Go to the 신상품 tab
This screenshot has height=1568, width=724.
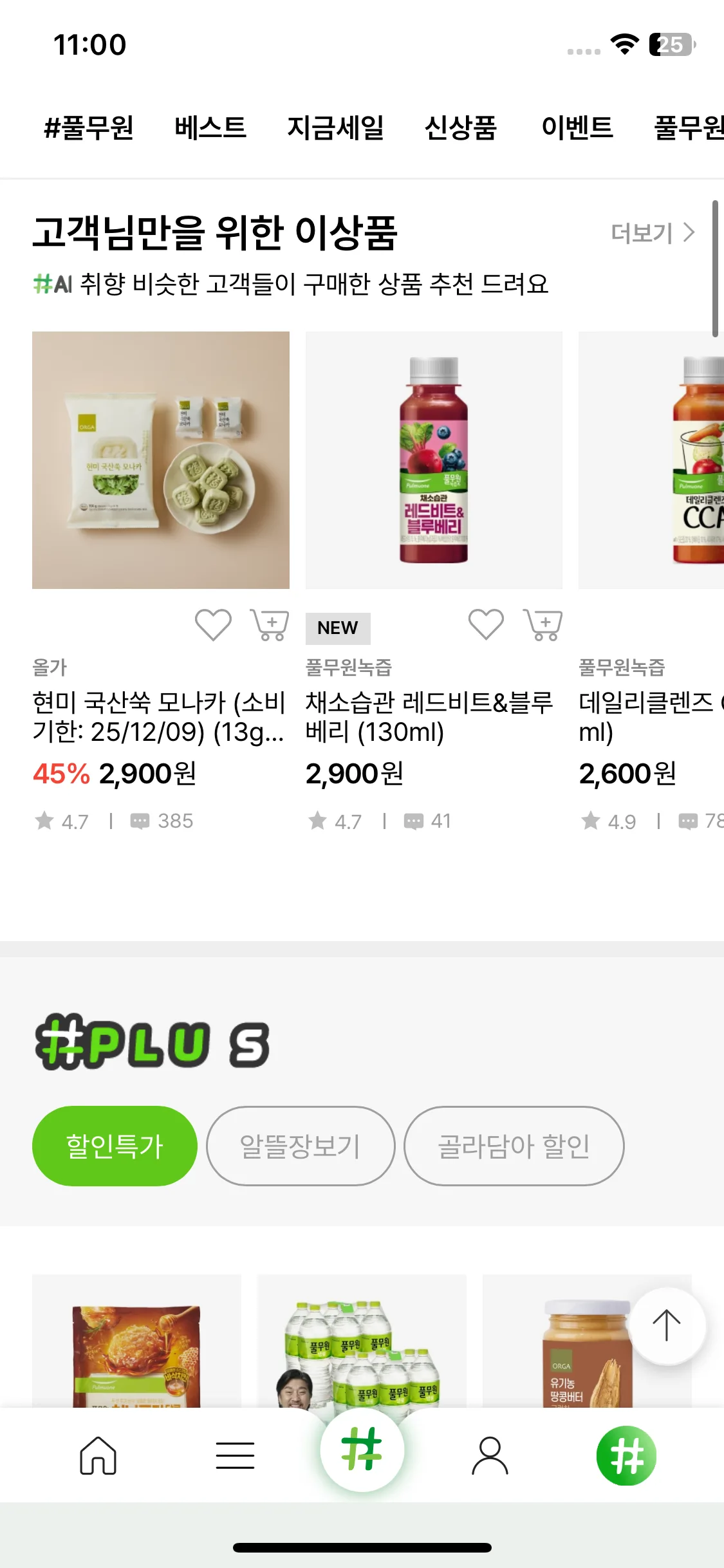(461, 127)
